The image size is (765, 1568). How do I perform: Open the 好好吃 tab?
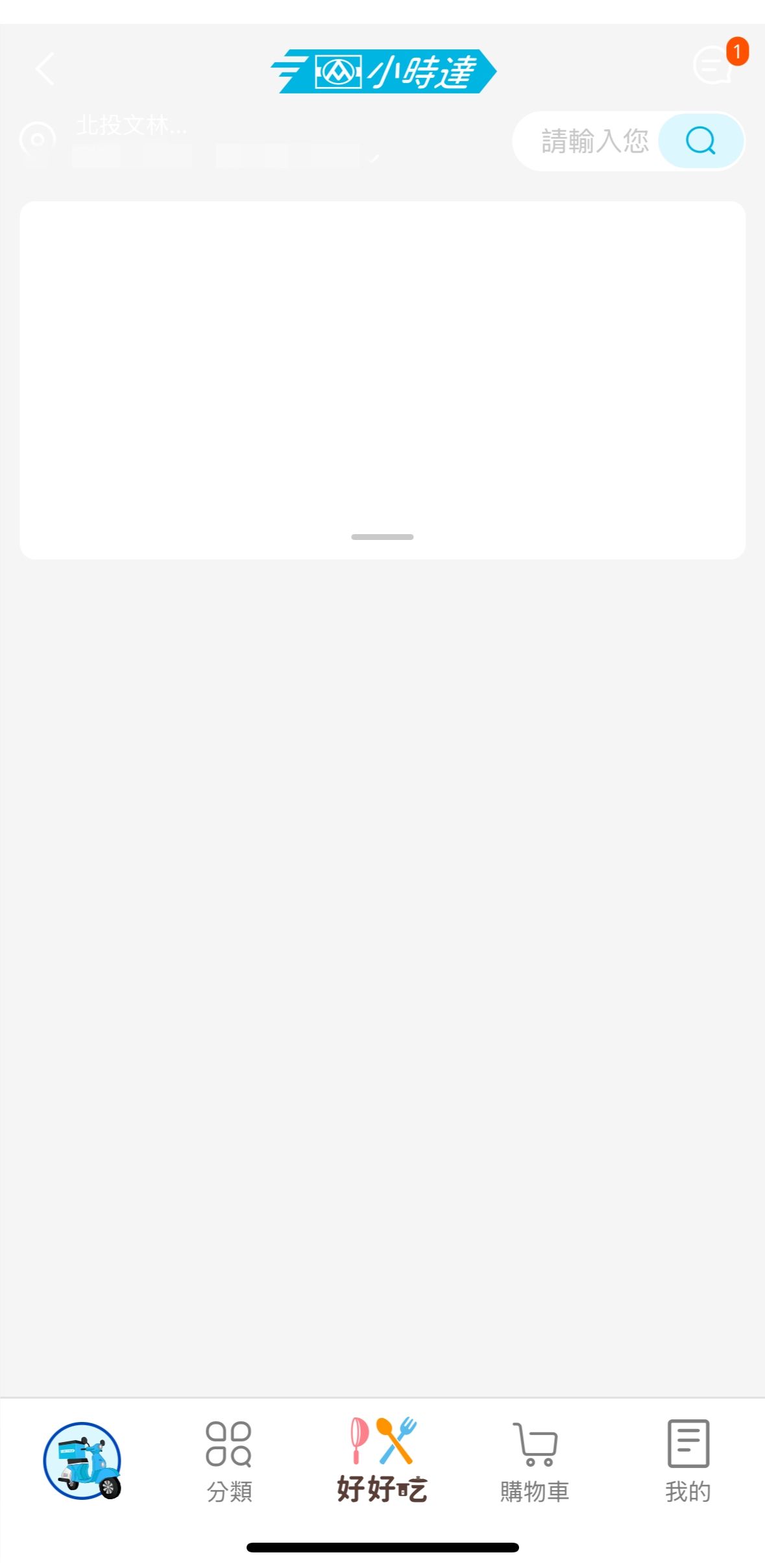coord(382,1460)
